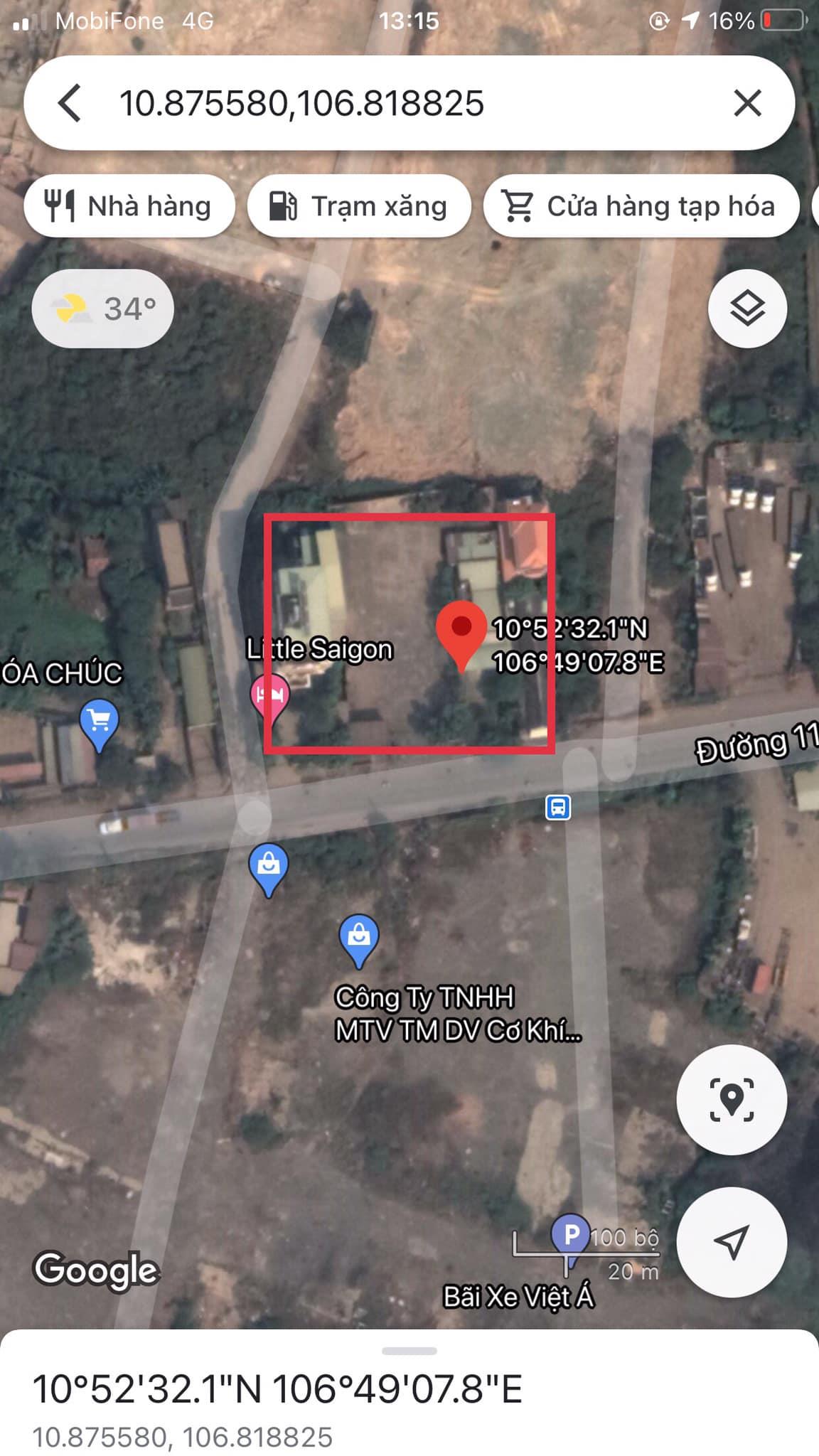819x1456 pixels.
Task: Open the Little Saigon hotel pin
Action: [x=269, y=695]
